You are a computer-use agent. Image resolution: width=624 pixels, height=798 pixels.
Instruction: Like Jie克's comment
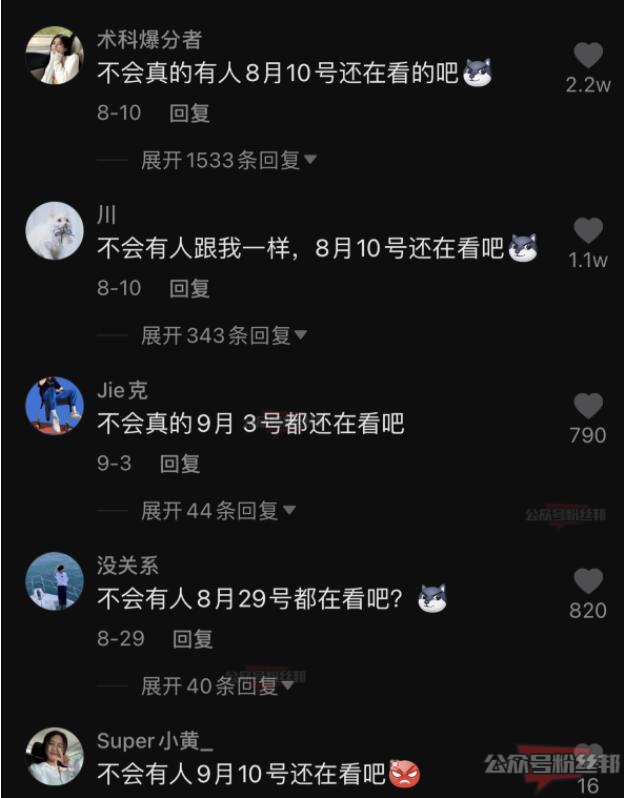tap(588, 406)
